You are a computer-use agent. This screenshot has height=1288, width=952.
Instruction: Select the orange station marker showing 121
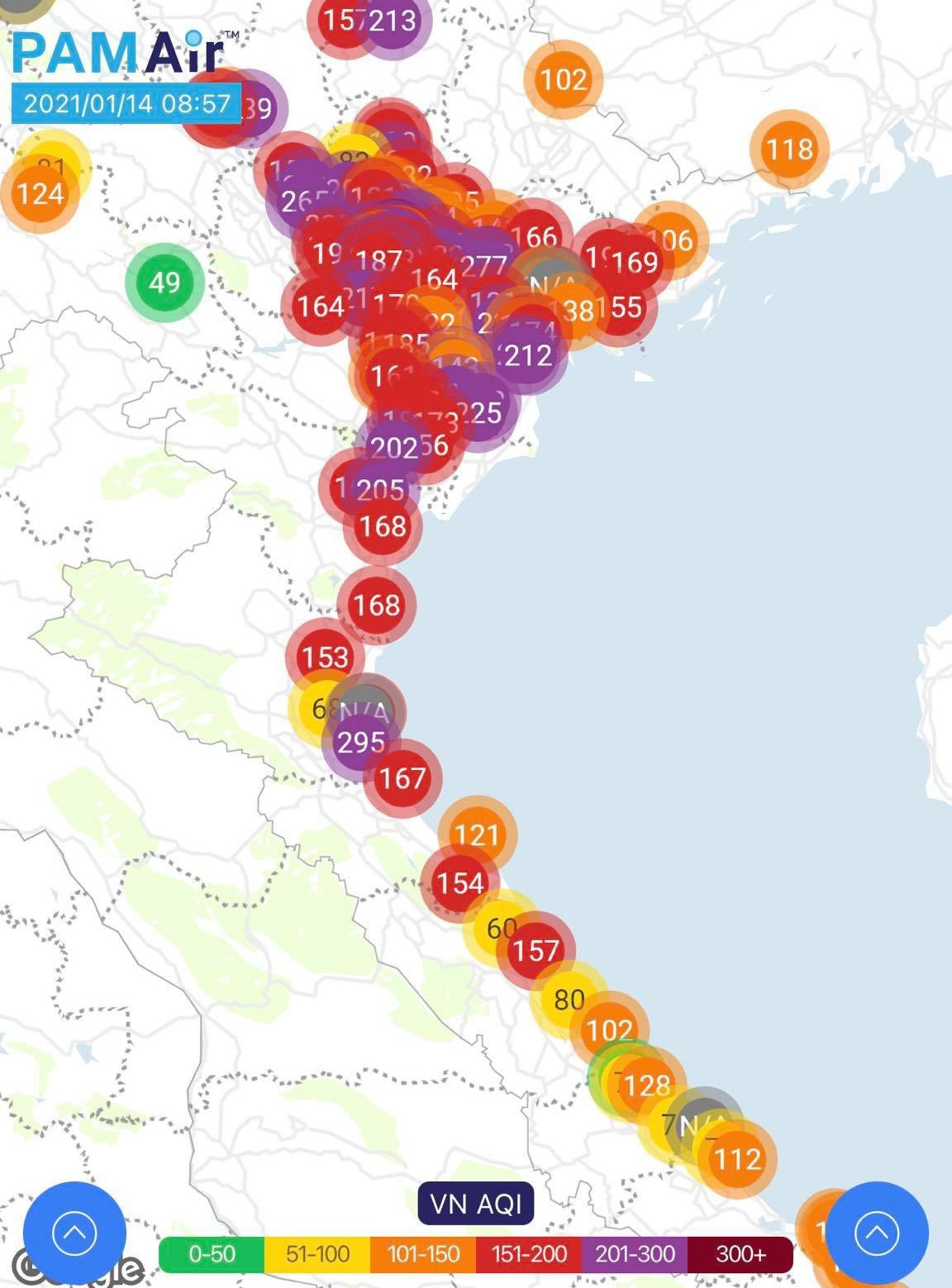coord(477,834)
